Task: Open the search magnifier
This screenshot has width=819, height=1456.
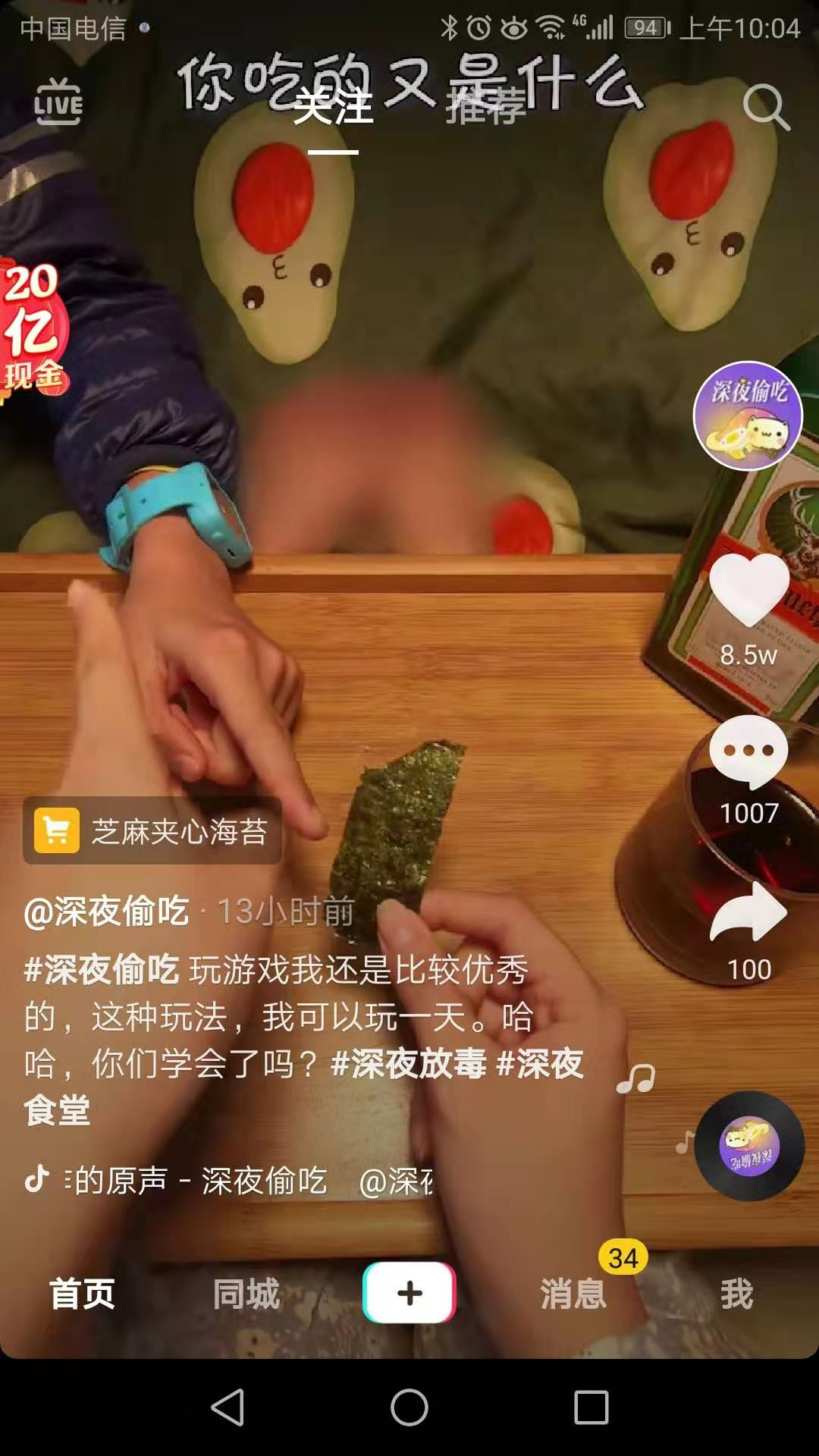Action: point(766,106)
